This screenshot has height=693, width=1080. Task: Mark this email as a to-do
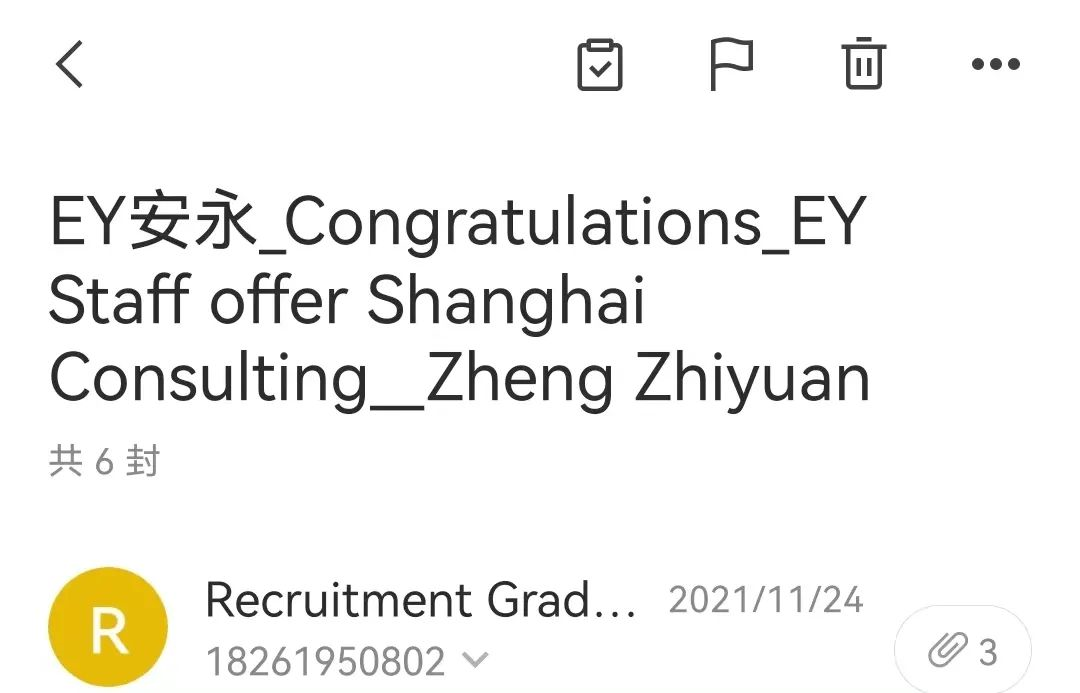tap(600, 65)
